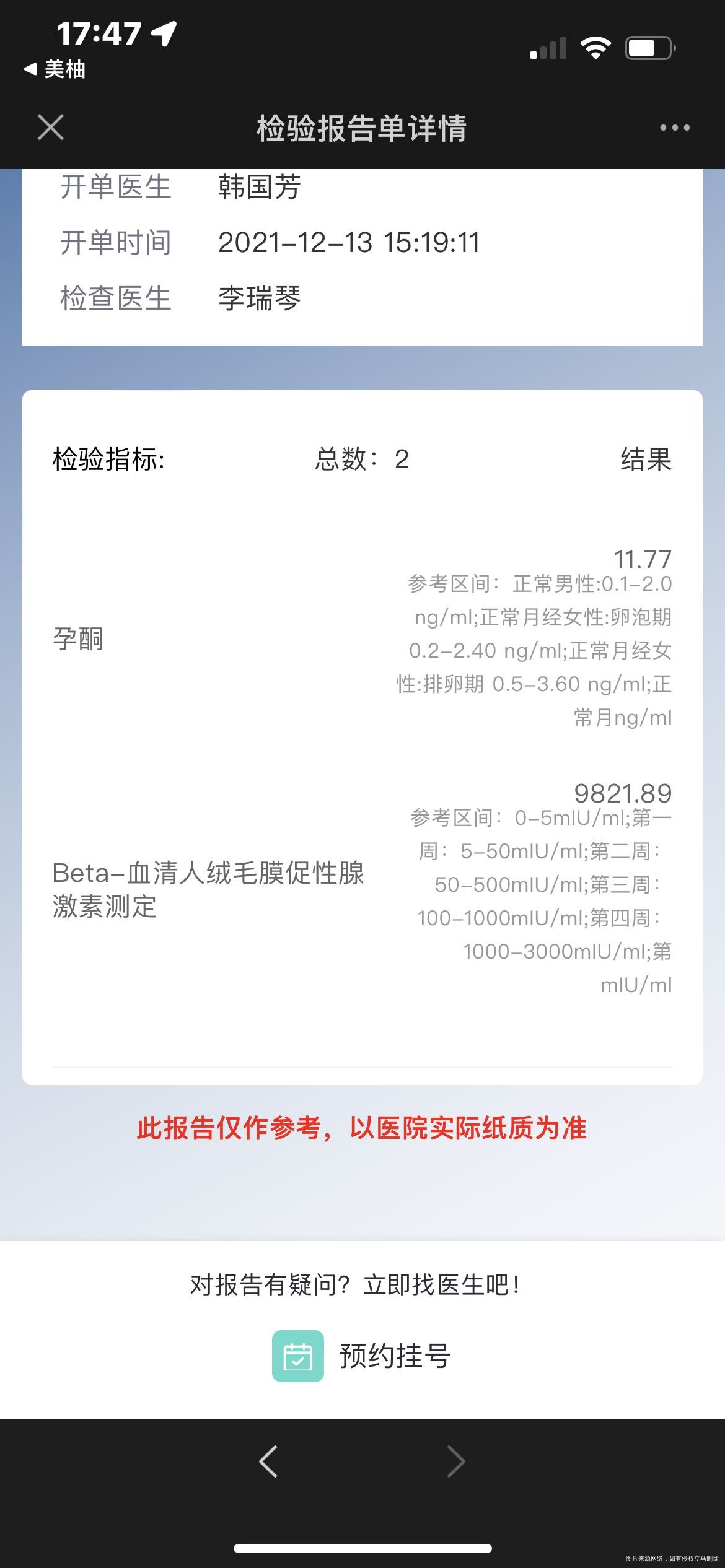Tap the 孕酮 test result value 11.77
Screen dimensions: 725x1568
(641, 559)
